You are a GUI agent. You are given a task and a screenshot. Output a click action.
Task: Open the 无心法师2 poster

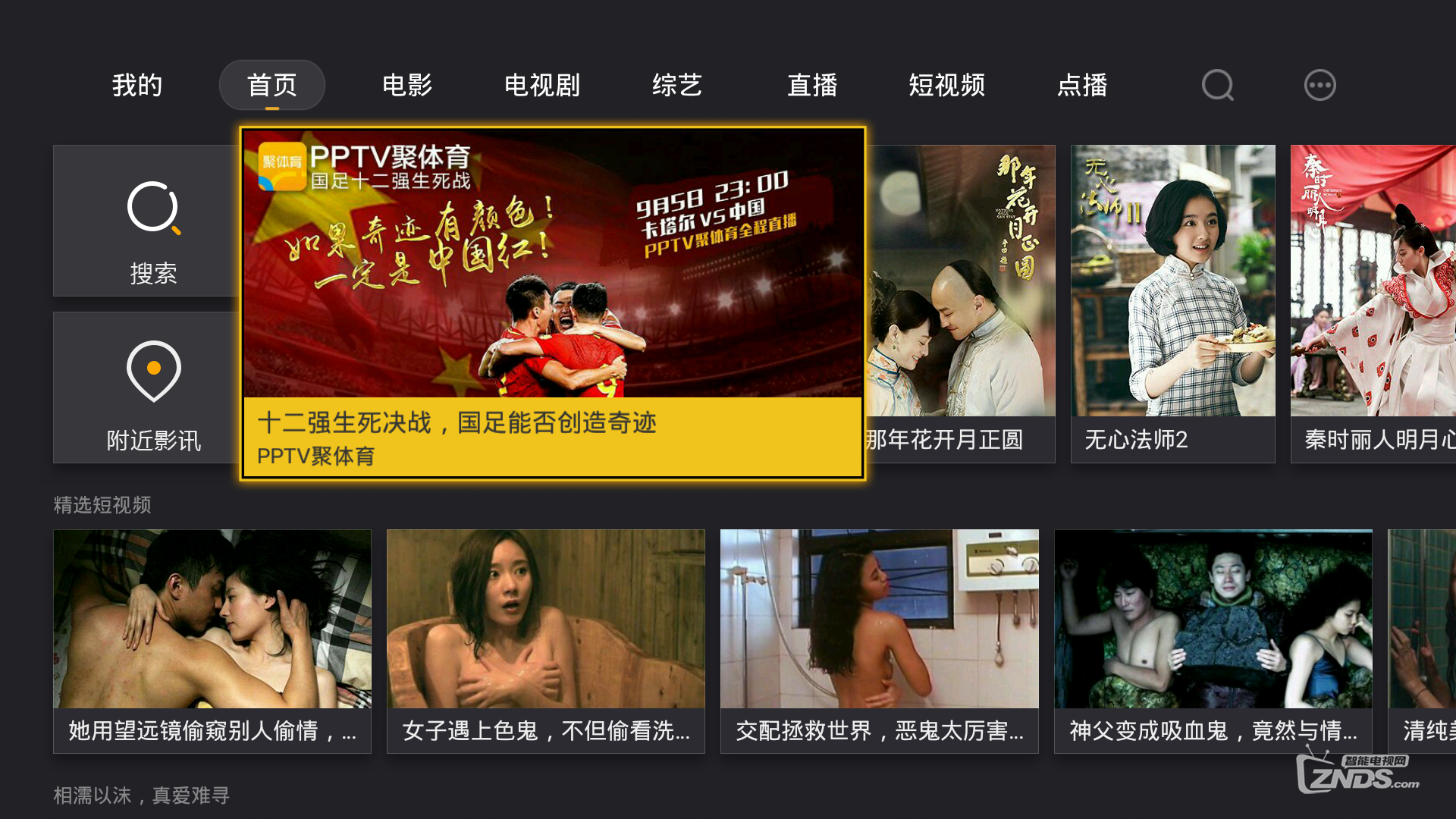1172,303
